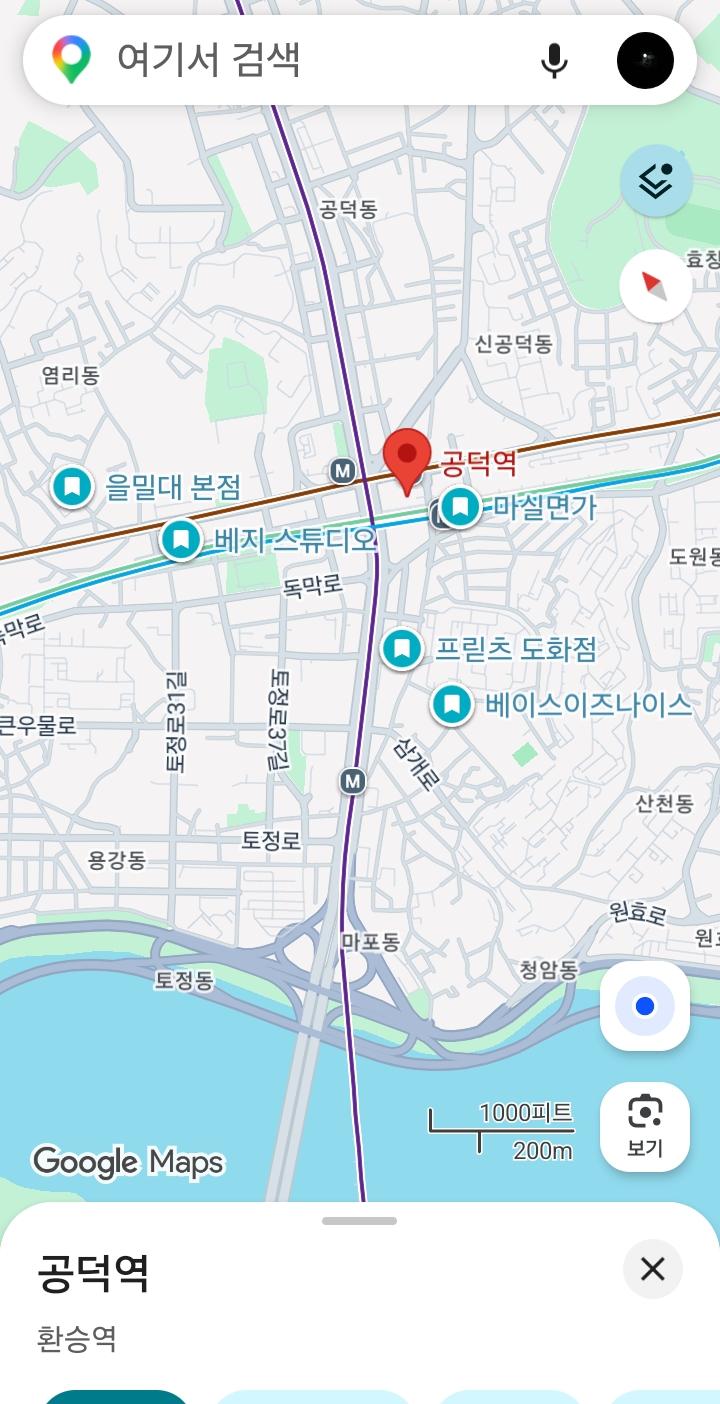
Task: Open the account profile avatar
Action: [645, 60]
